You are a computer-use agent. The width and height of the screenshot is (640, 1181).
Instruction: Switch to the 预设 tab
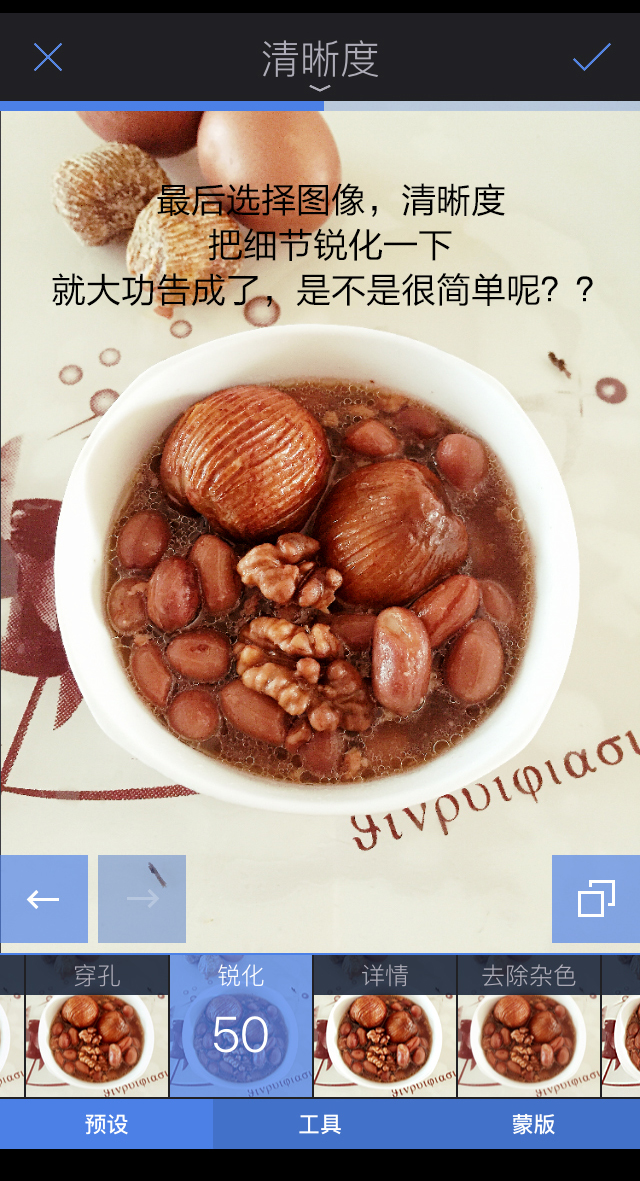(x=106, y=1124)
